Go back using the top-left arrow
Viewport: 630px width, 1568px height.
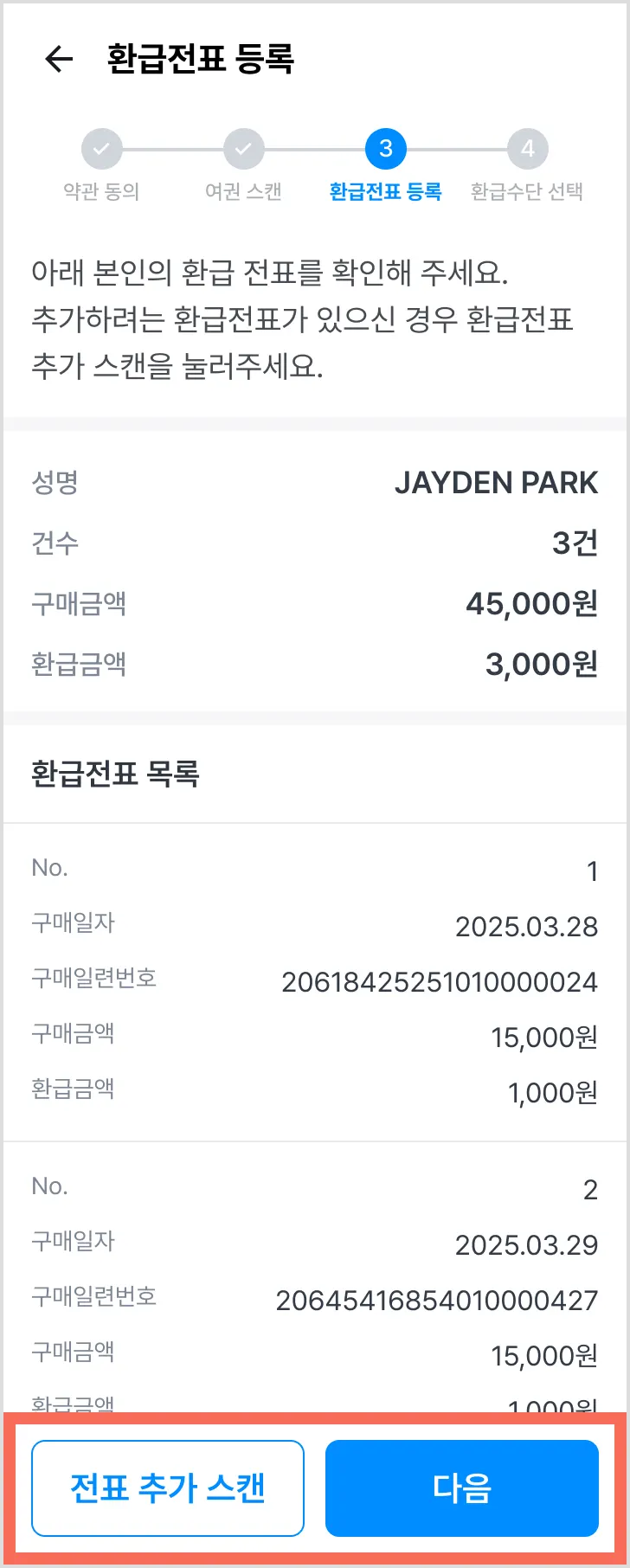click(59, 59)
